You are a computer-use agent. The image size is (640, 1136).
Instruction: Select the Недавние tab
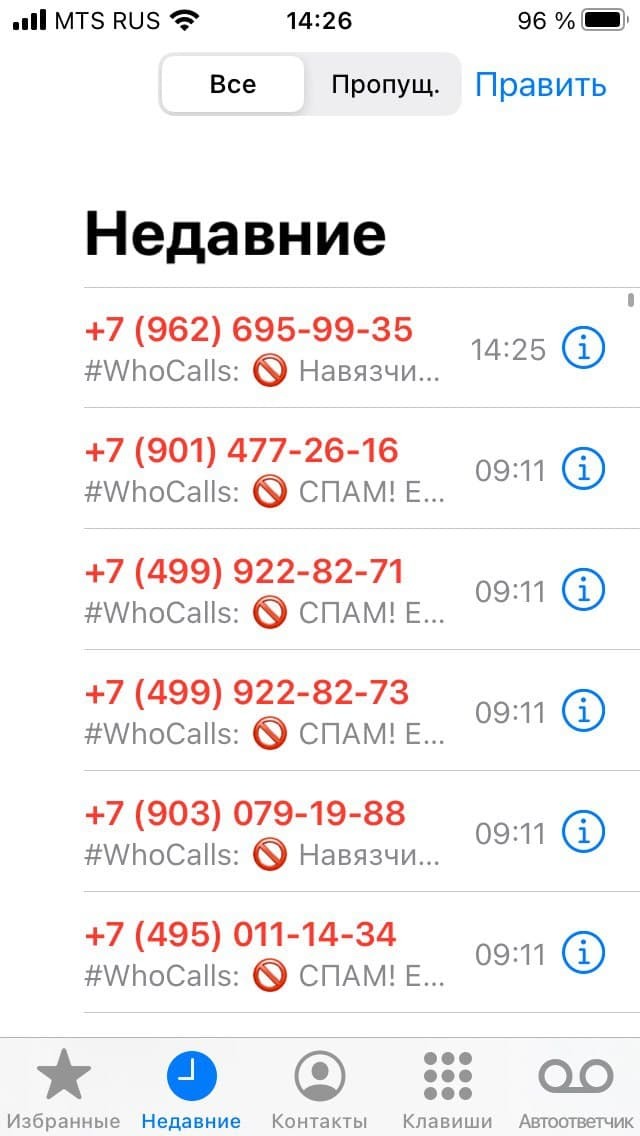[x=191, y=1088]
